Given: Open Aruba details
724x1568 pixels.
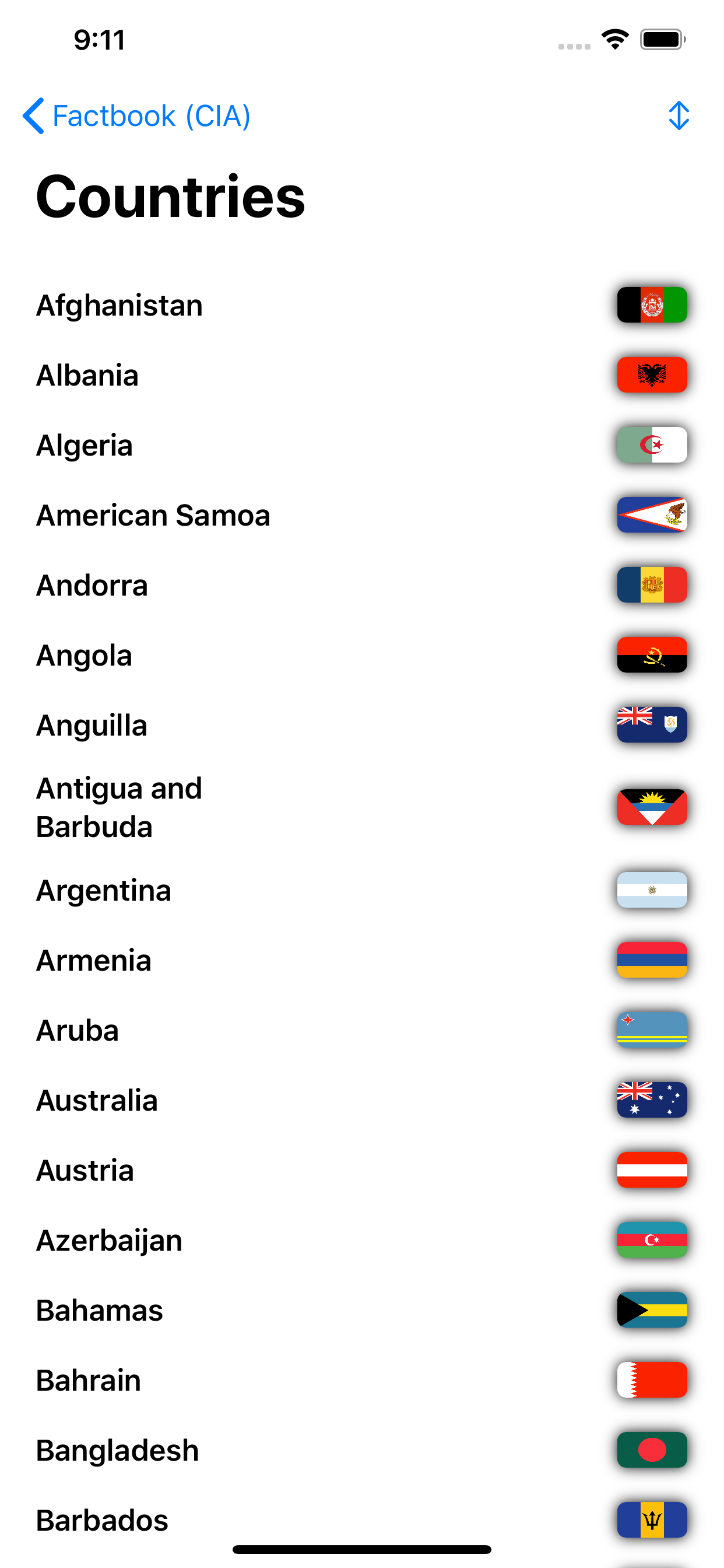Looking at the screenshot, I should tap(78, 1030).
